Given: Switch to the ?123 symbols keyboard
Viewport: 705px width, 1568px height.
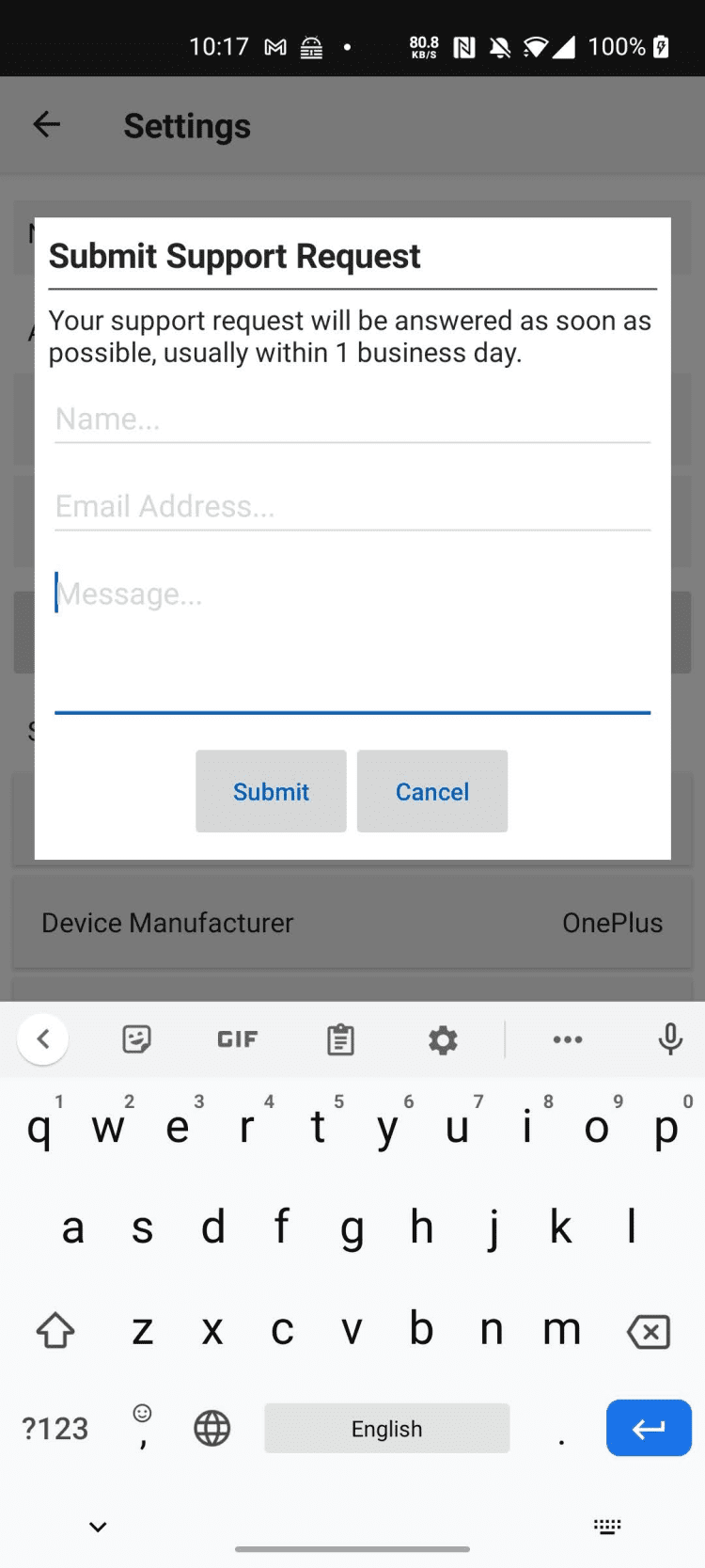Looking at the screenshot, I should (x=55, y=1428).
